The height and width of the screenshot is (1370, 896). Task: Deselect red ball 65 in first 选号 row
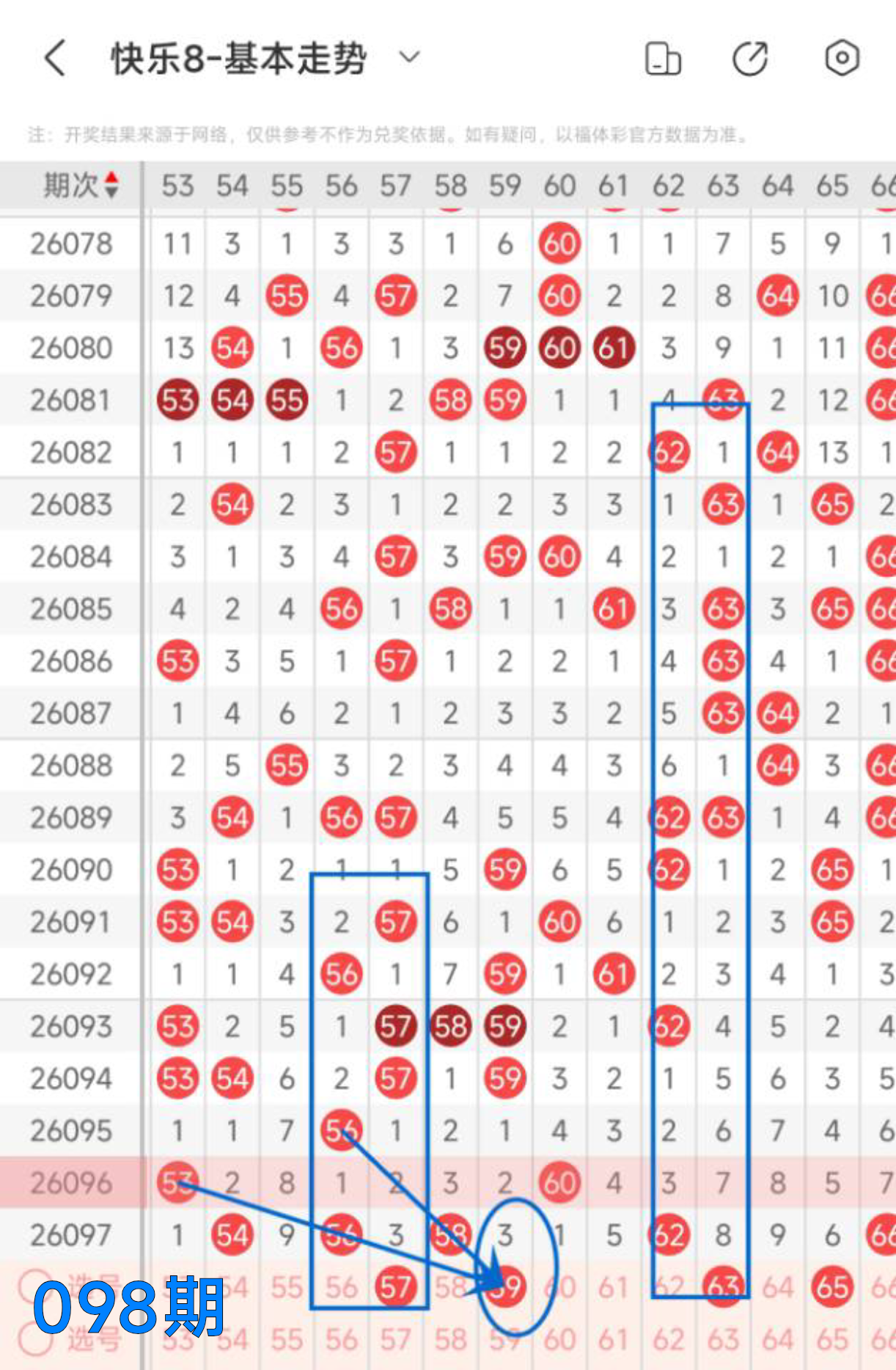click(832, 1287)
